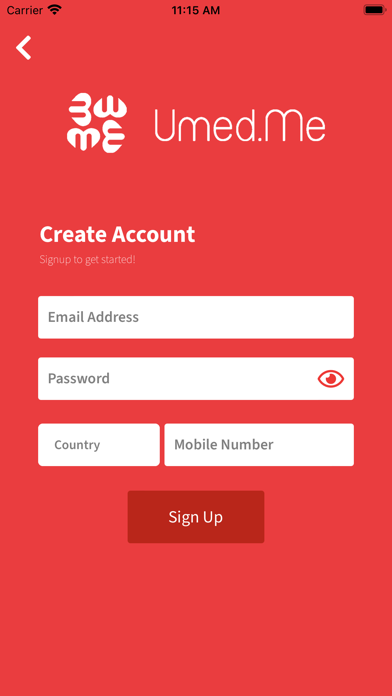Select the Mobile Number field
The image size is (392, 696).
[x=259, y=445]
